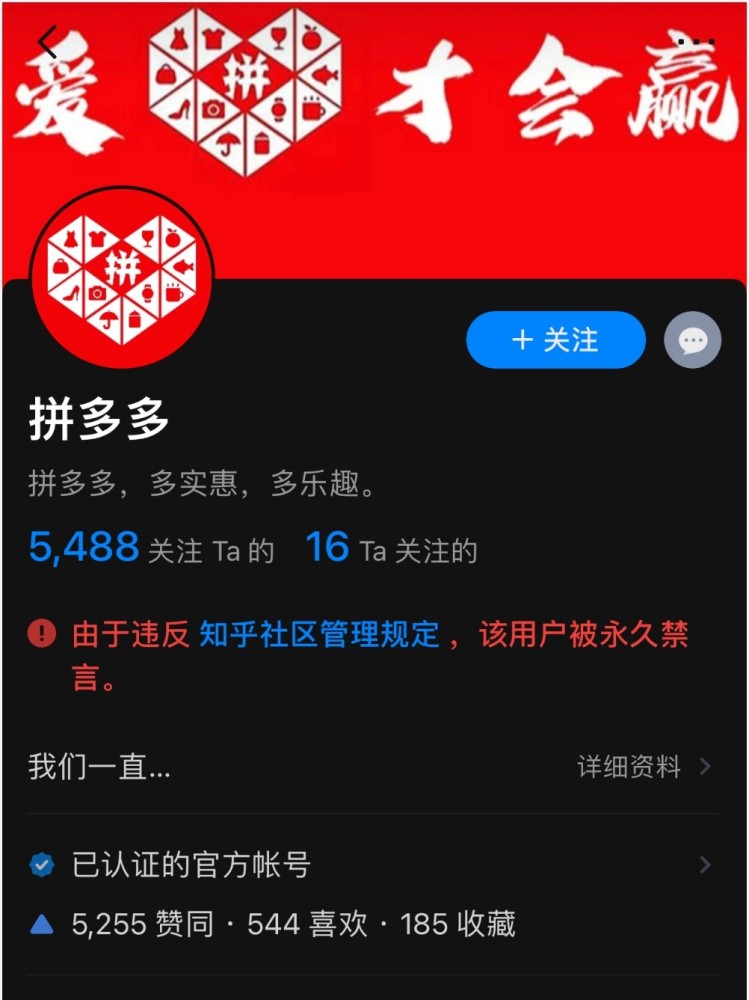Follow 拼多多 with the 关注 button
Screen dimensions: 749x1000
555,340
